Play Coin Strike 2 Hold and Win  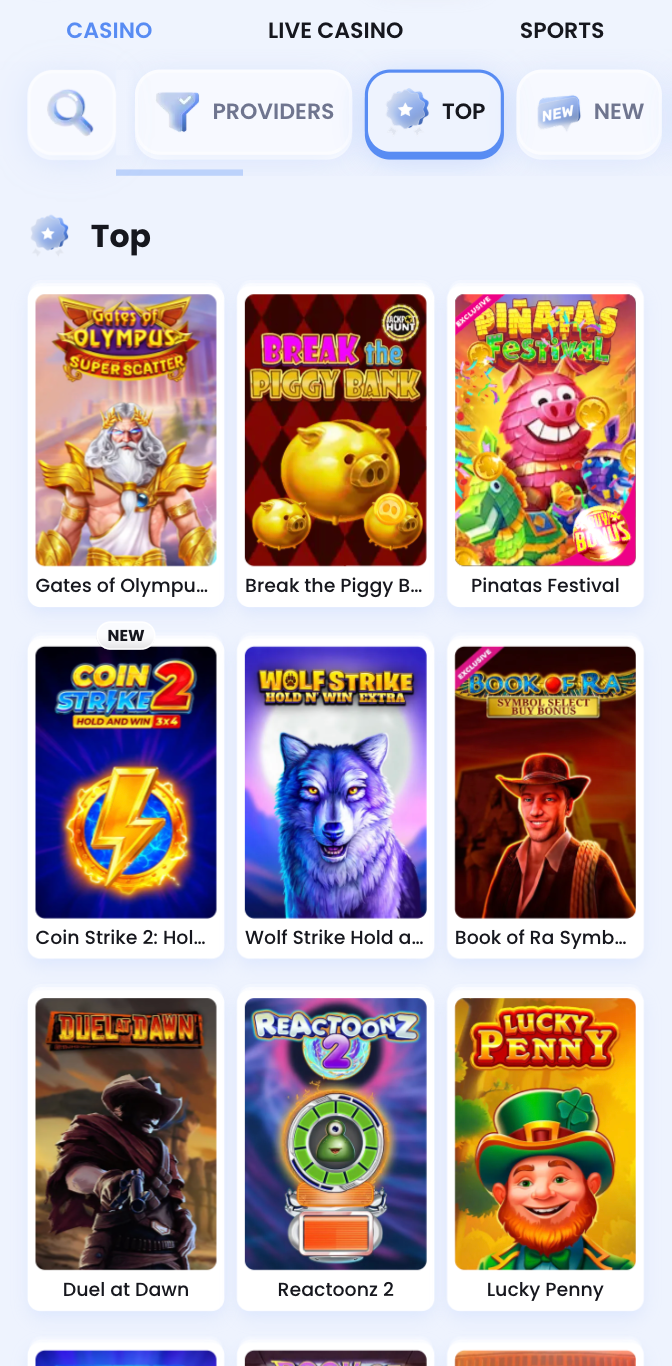[126, 782]
